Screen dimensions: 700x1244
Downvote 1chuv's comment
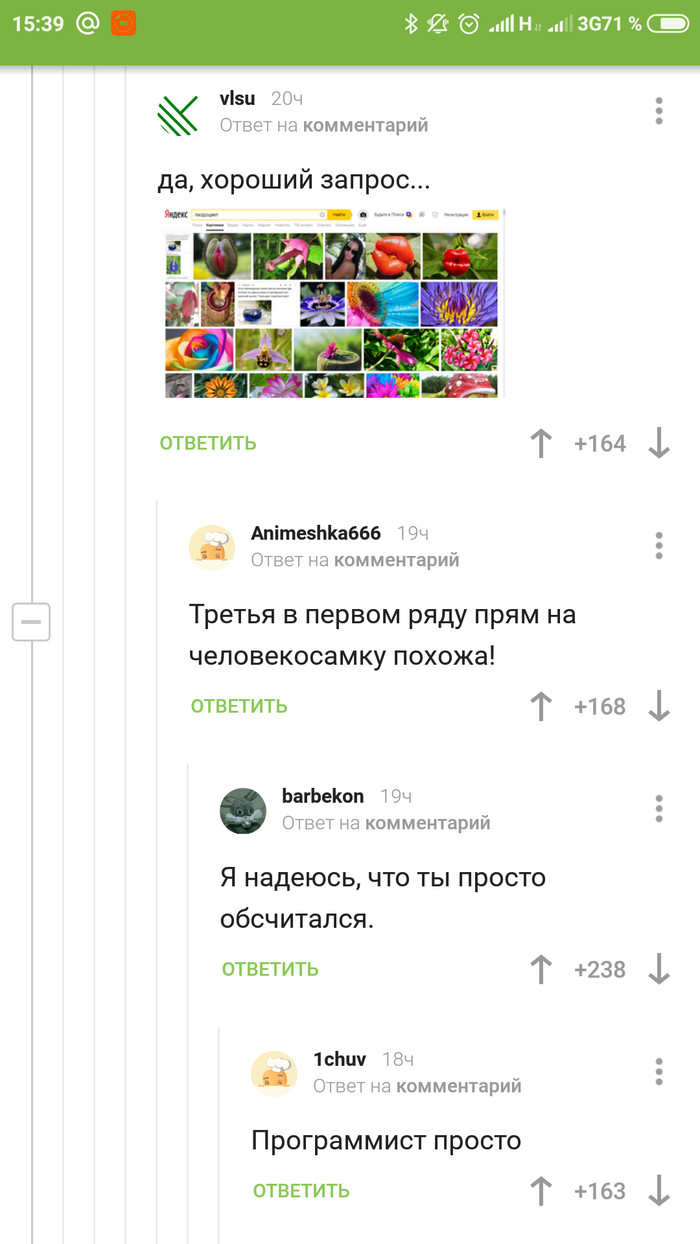click(x=659, y=1192)
